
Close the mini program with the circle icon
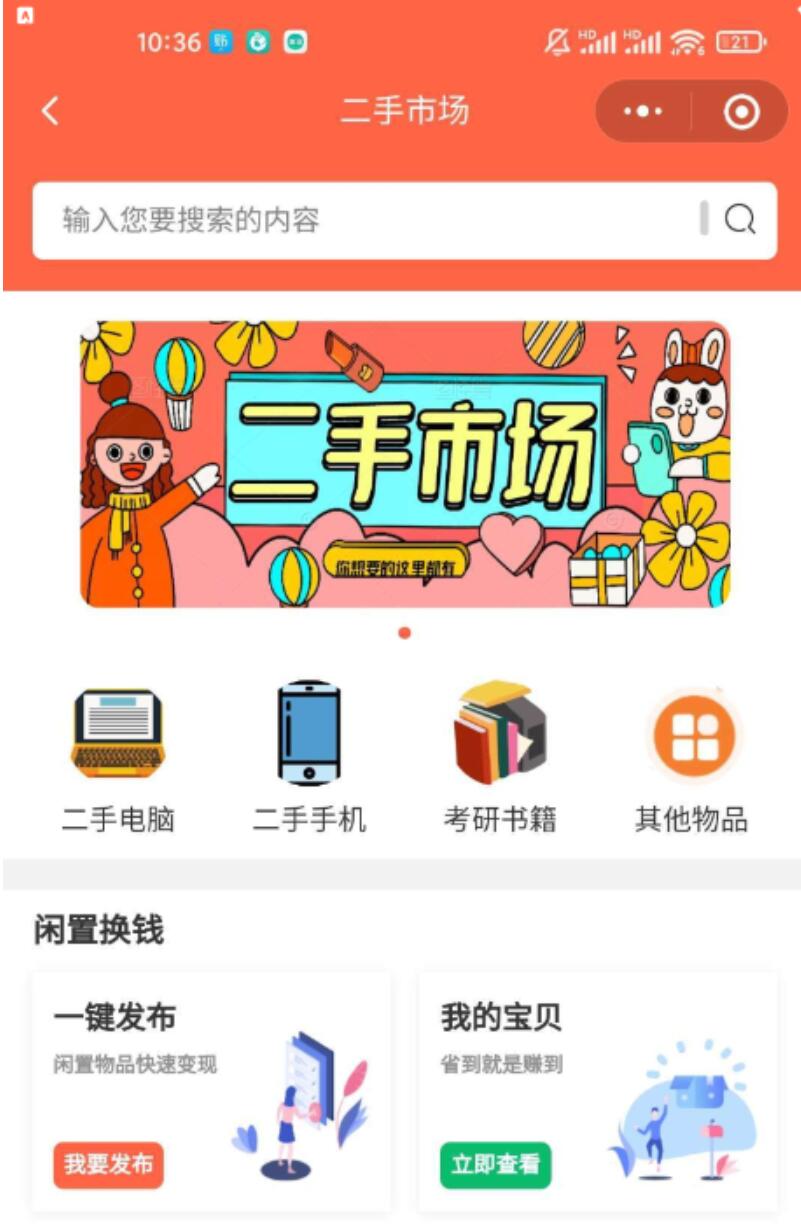point(741,112)
